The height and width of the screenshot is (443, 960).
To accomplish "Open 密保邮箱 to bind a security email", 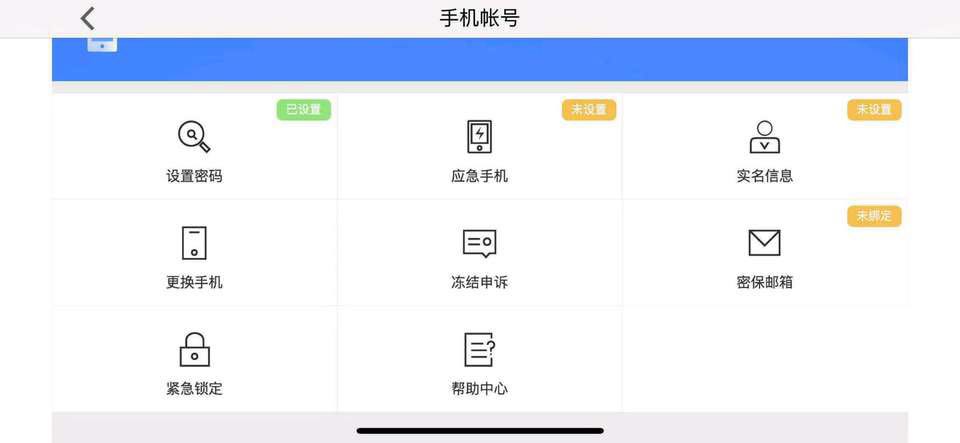I will click(765, 253).
